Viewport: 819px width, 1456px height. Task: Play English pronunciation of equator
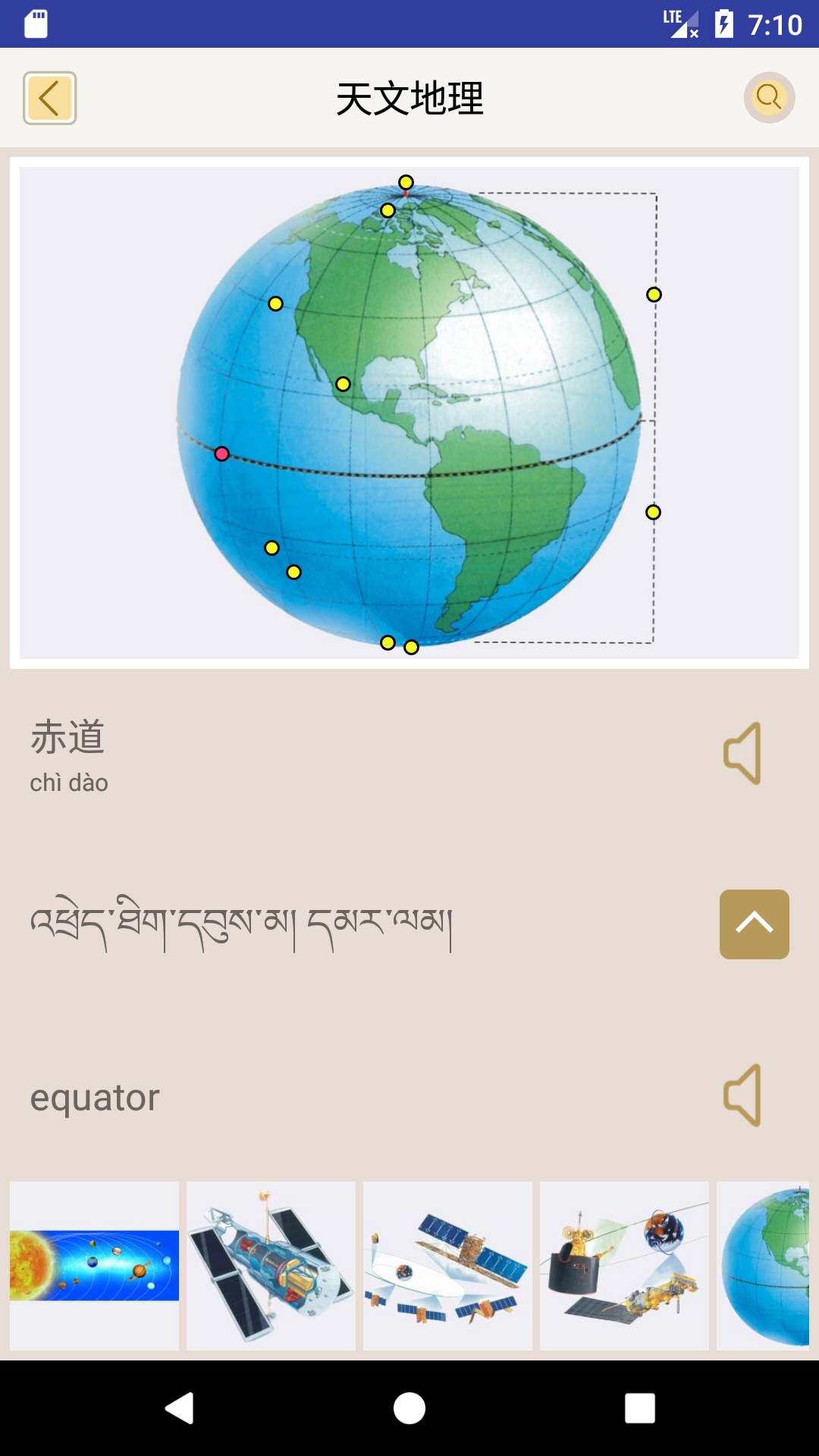742,1095
